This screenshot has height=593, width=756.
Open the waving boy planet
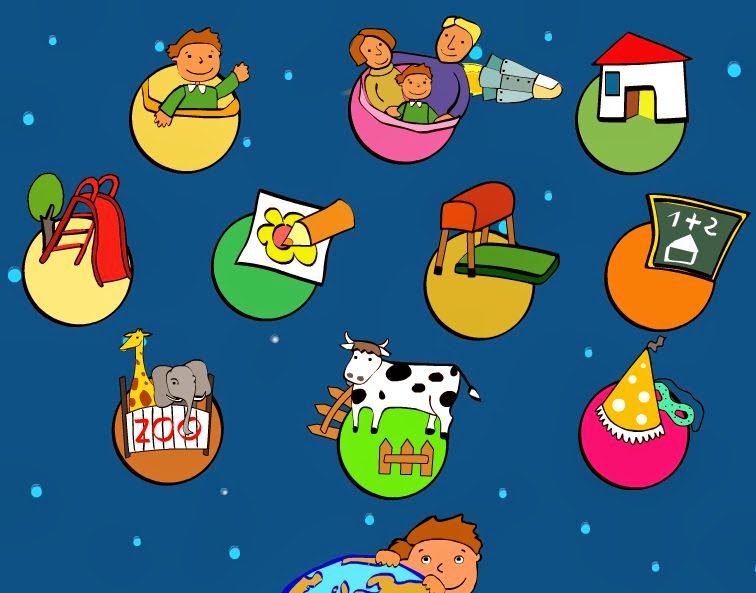click(x=187, y=105)
